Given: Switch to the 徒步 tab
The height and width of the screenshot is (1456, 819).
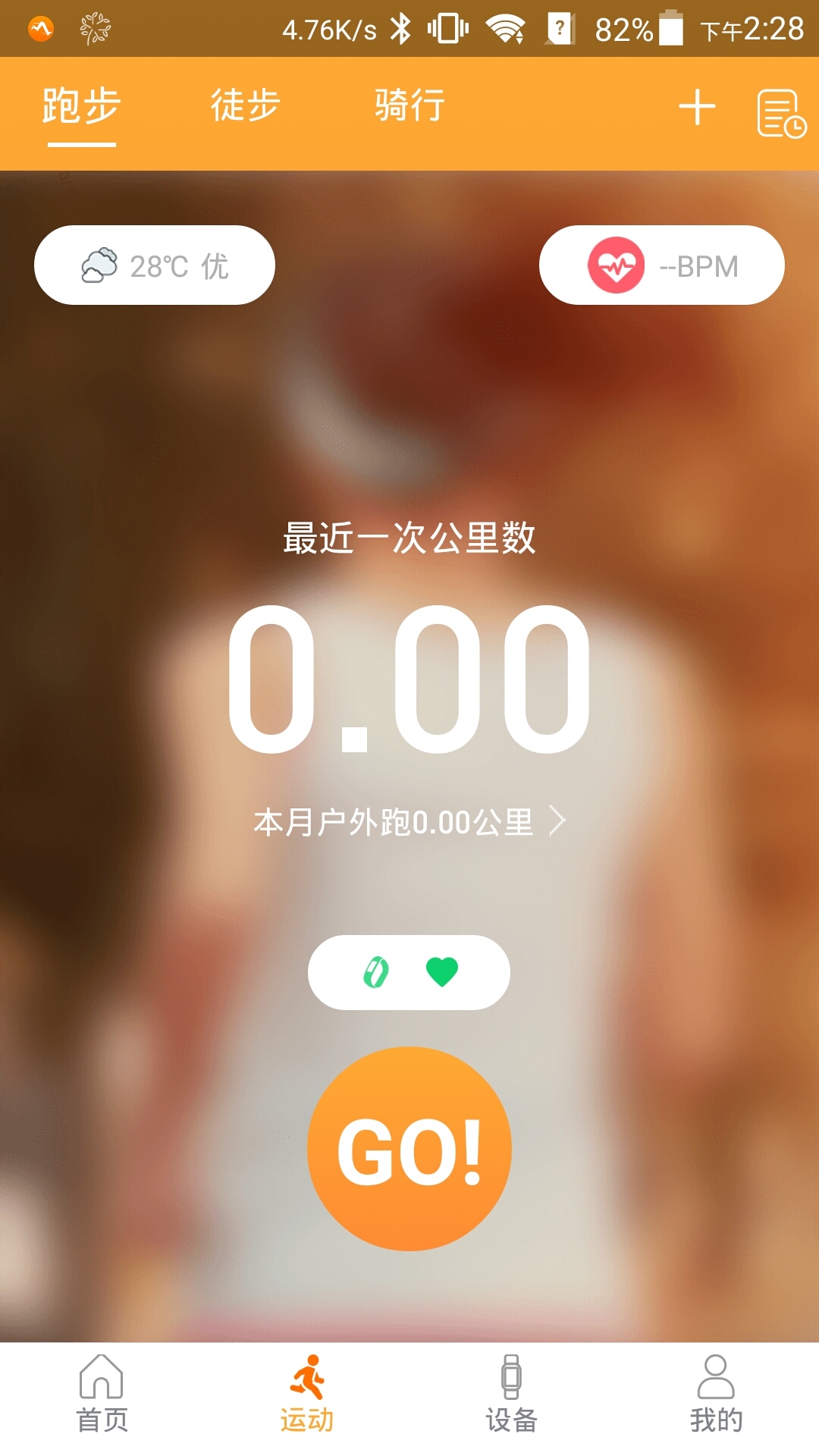Looking at the screenshot, I should (245, 105).
